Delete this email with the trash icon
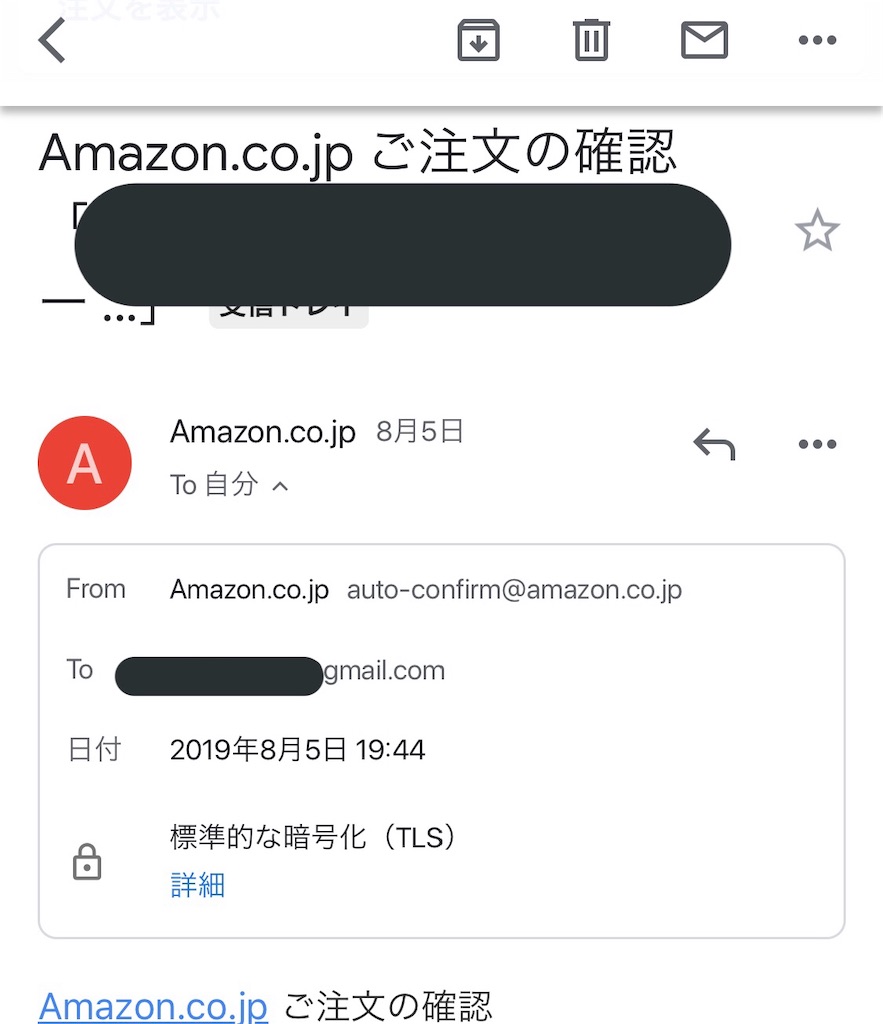The image size is (883, 1024). pos(591,41)
